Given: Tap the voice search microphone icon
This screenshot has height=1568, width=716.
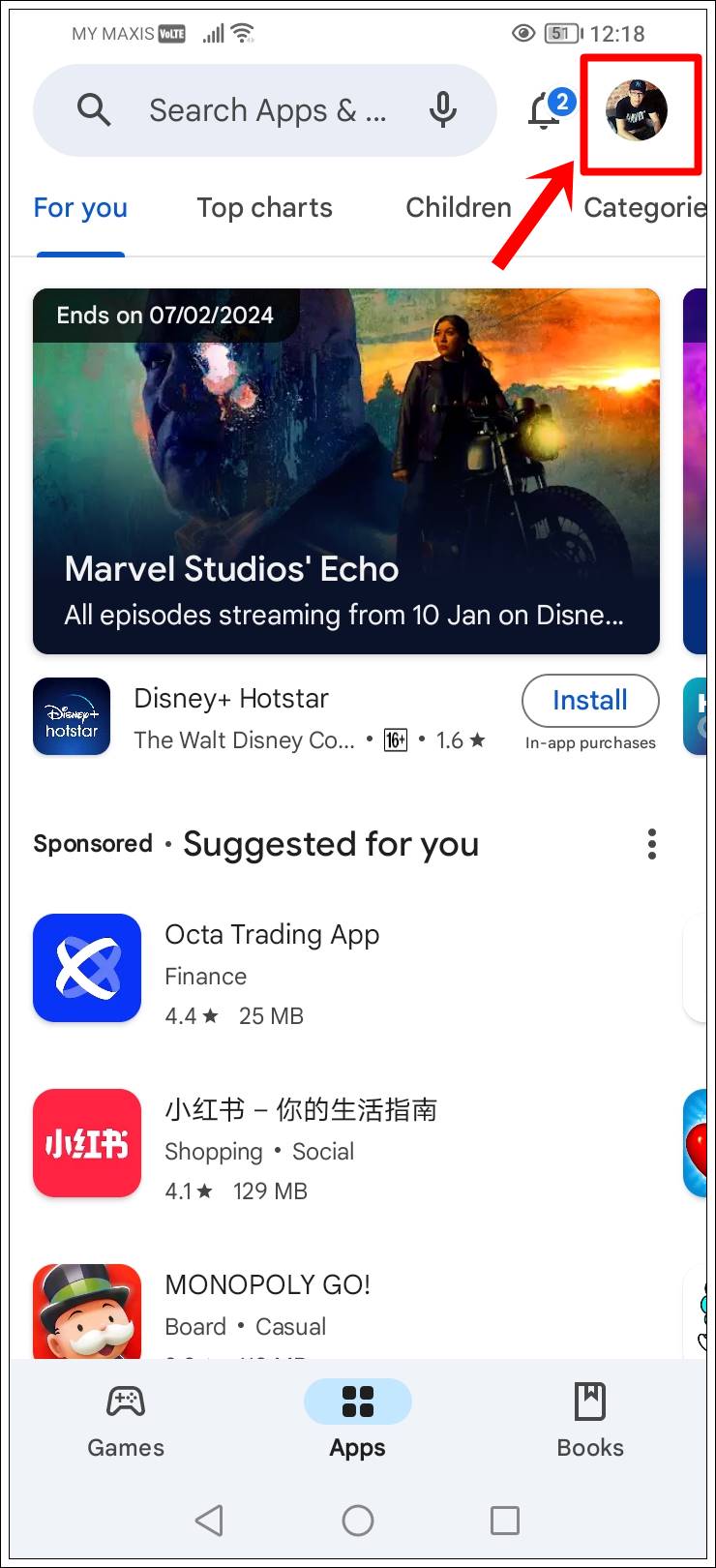Looking at the screenshot, I should point(443,110).
